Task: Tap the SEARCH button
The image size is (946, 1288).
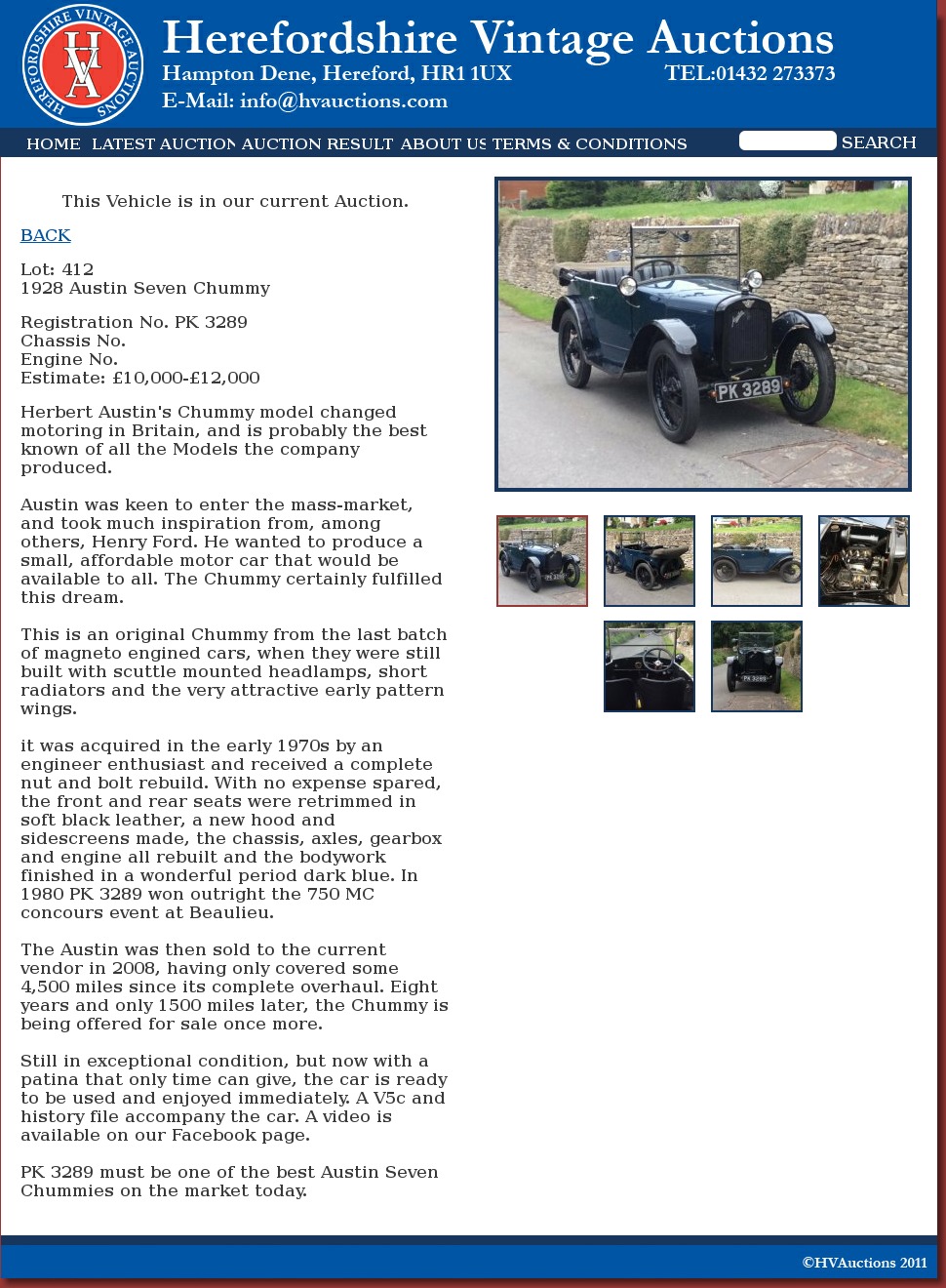Action: pos(878,142)
